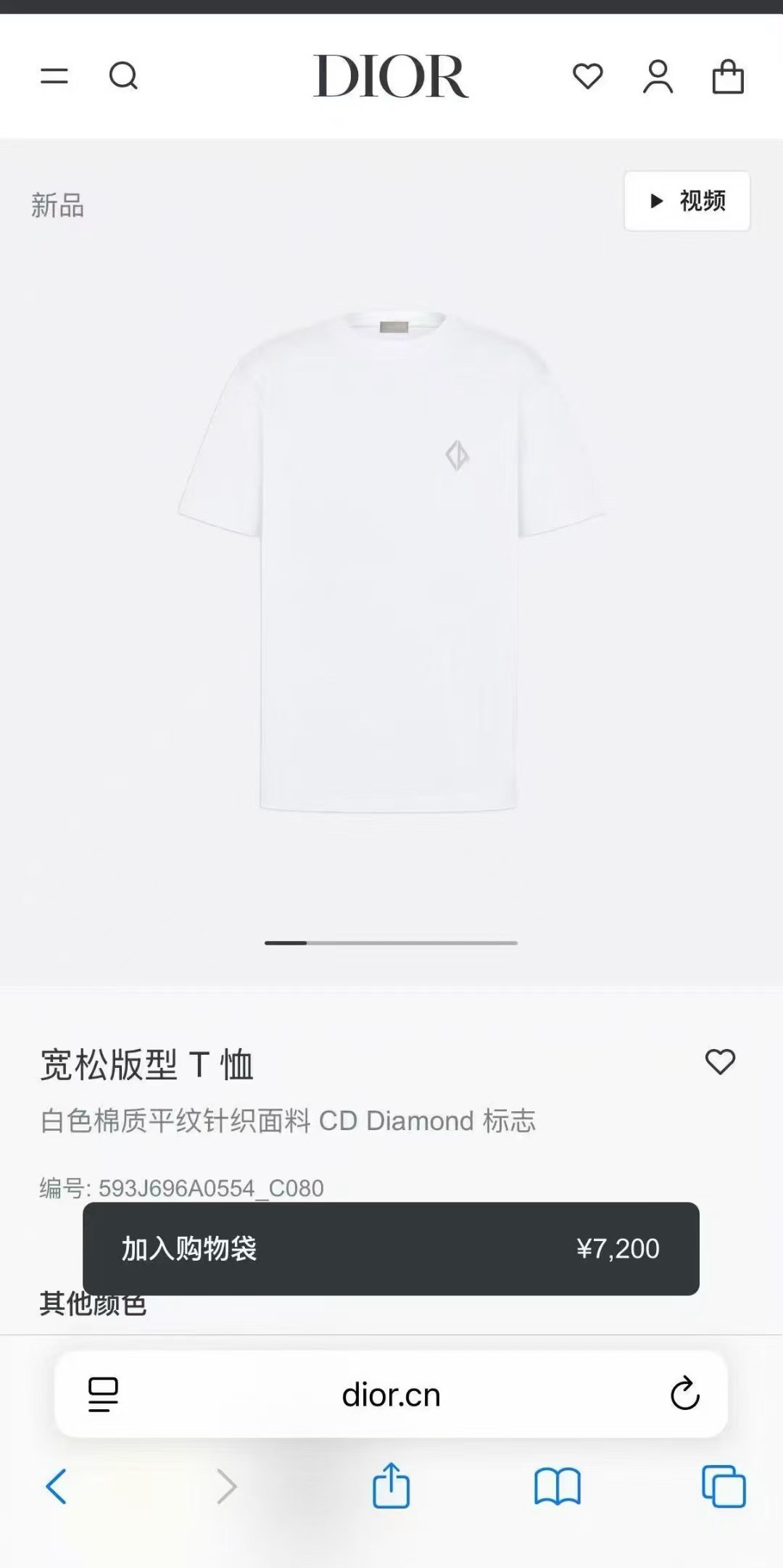The height and width of the screenshot is (1568, 783).
Task: Share this page
Action: (391, 1485)
